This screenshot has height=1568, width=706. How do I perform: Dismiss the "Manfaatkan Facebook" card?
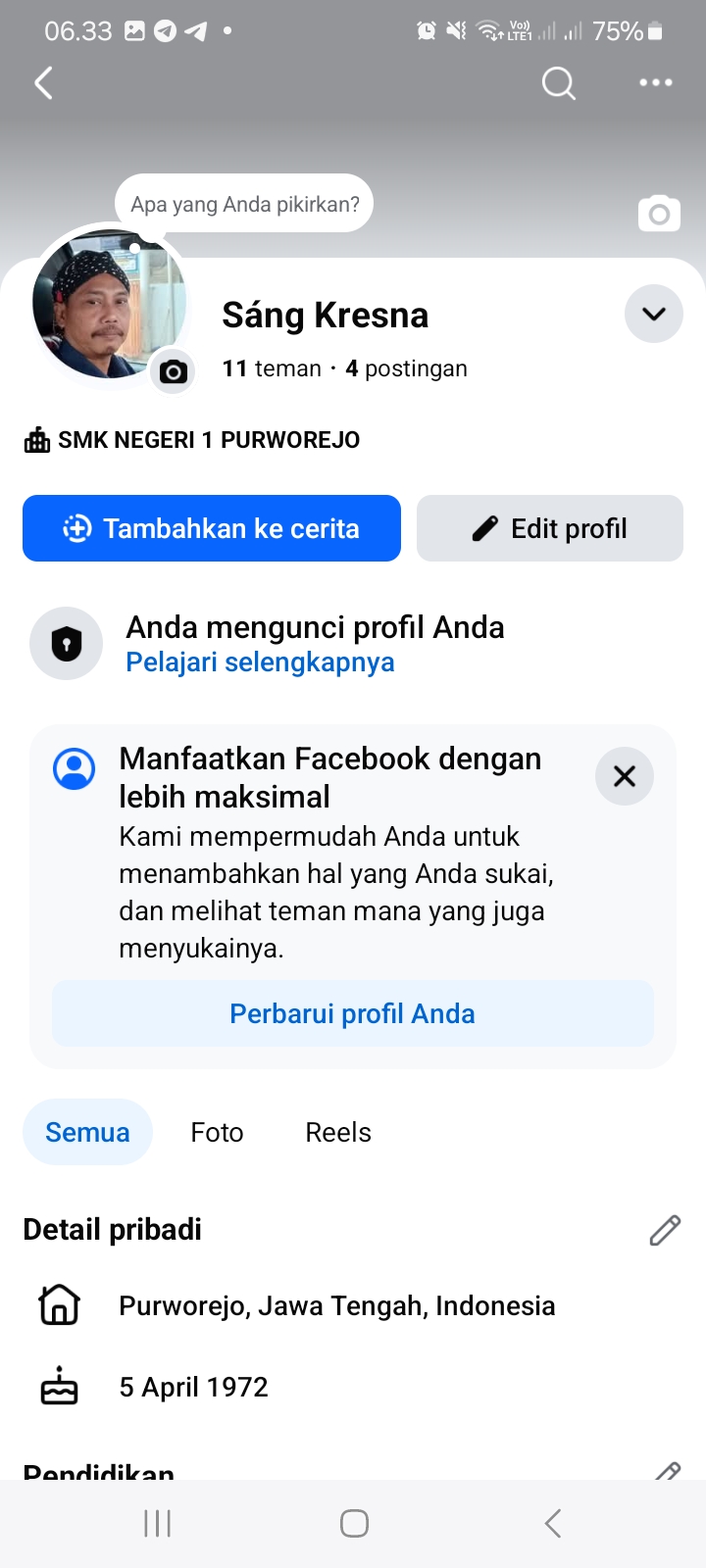624,776
